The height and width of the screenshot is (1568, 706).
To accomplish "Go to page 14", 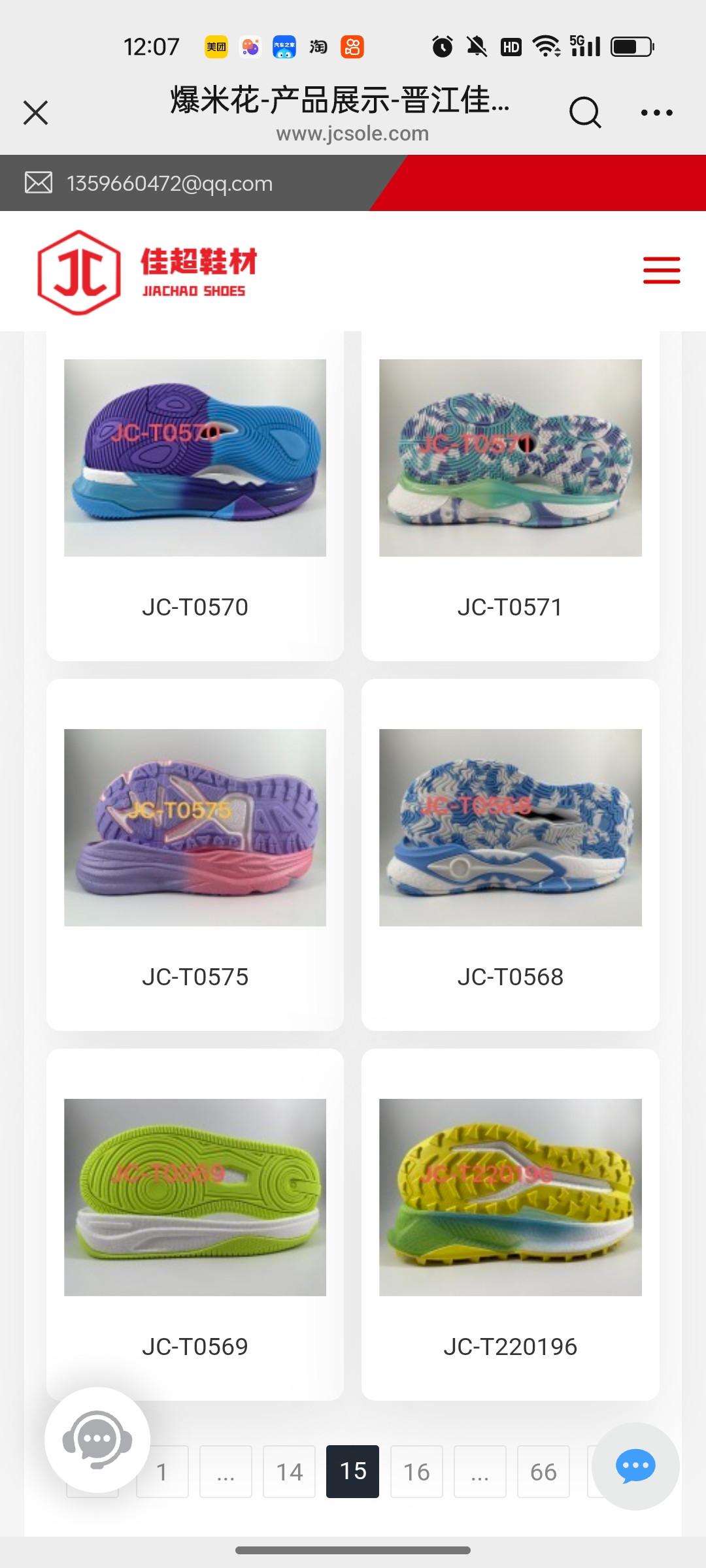I will point(289,1471).
